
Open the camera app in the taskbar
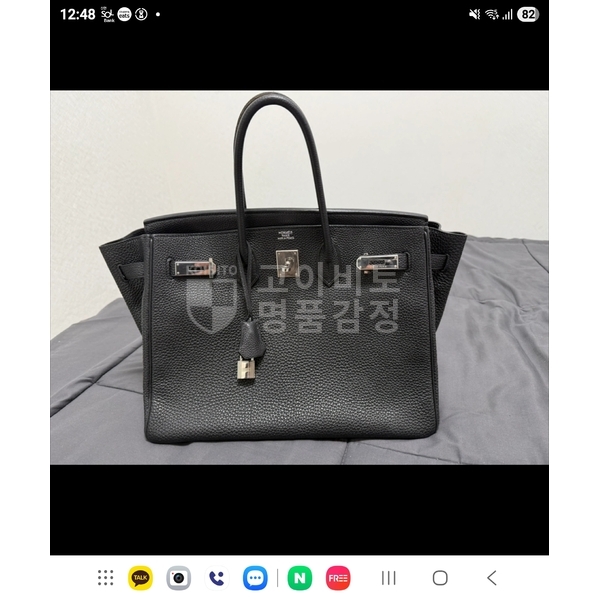pyautogui.click(x=179, y=578)
